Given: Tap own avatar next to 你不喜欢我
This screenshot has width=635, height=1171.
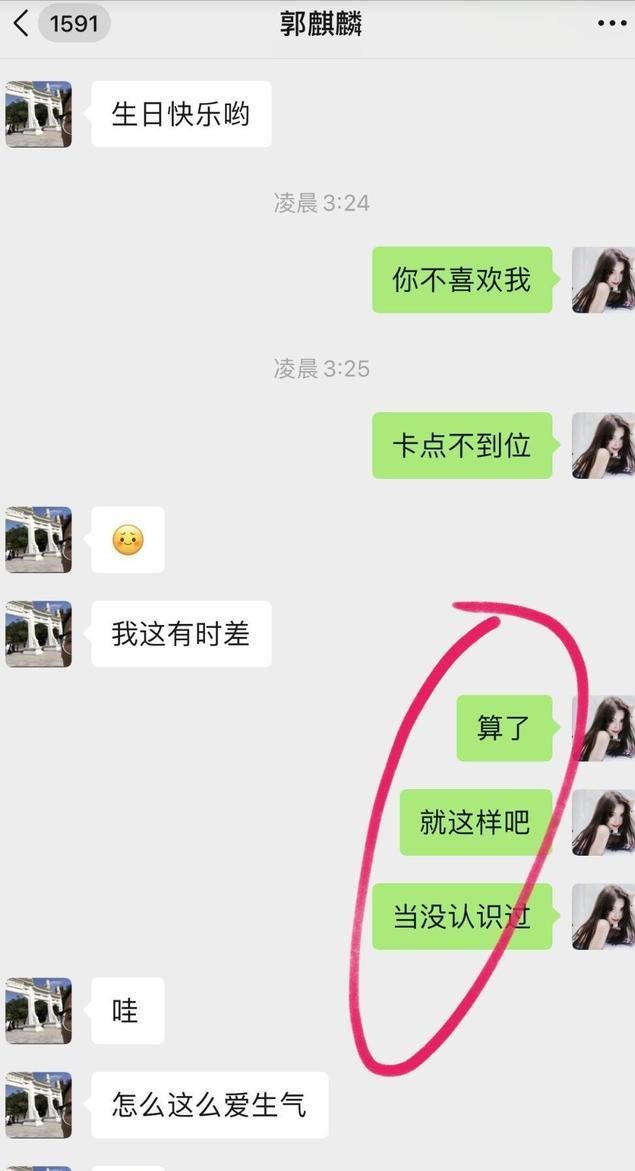Looking at the screenshot, I should tap(603, 280).
